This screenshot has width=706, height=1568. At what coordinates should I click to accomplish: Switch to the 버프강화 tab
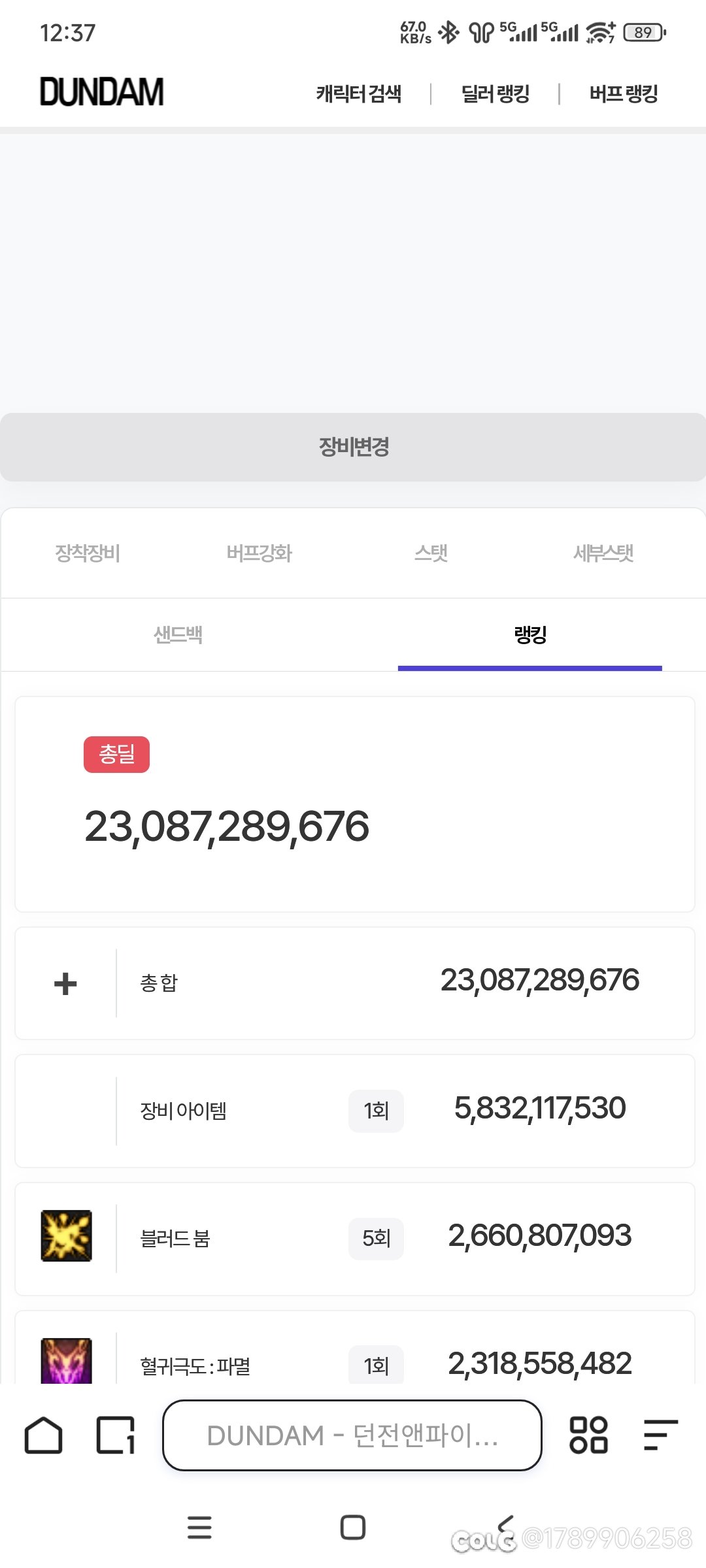coord(260,553)
